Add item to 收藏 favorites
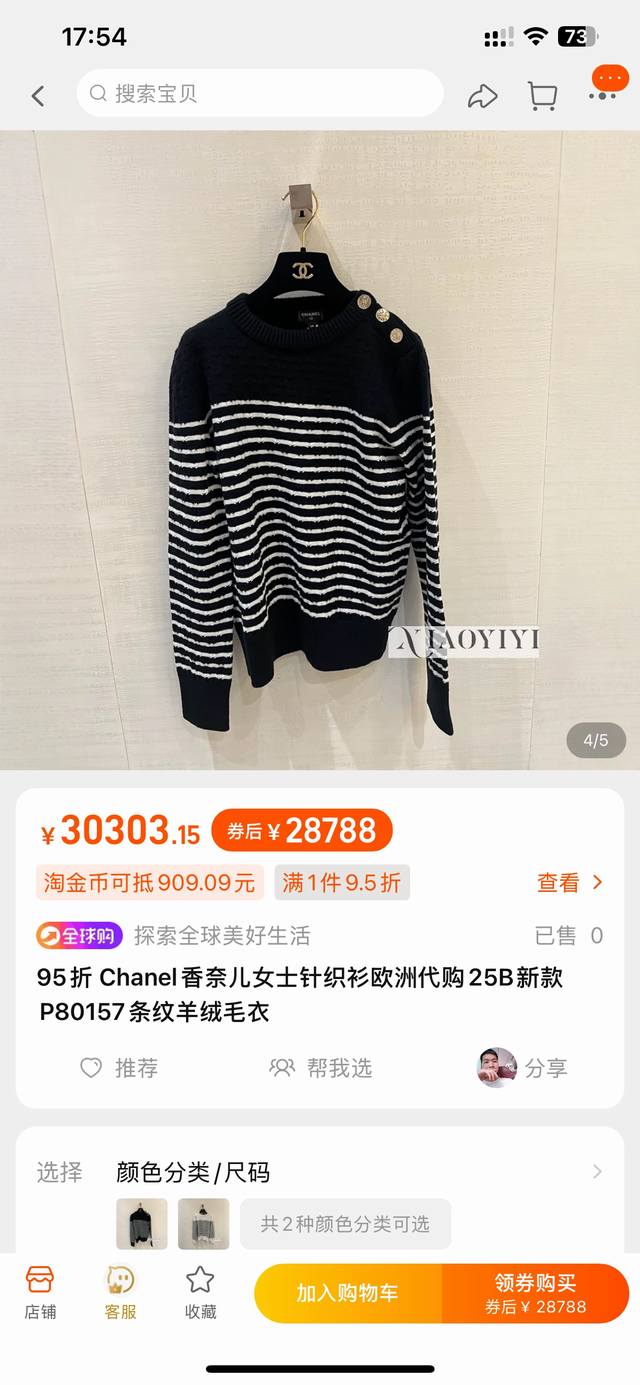Viewport: 640px width, 1385px height. coord(200,1292)
